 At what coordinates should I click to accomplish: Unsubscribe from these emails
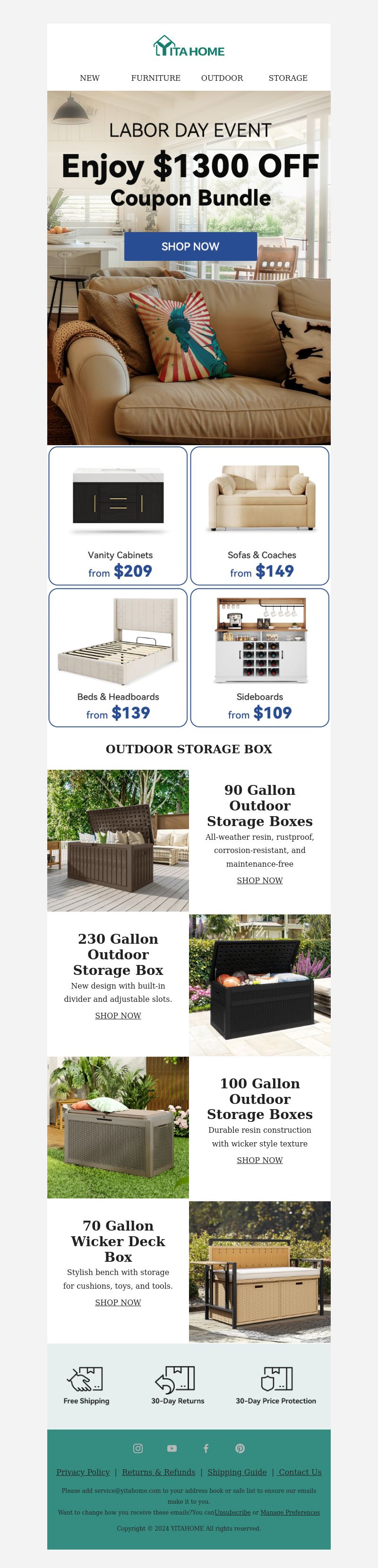pyautogui.click(x=232, y=1512)
